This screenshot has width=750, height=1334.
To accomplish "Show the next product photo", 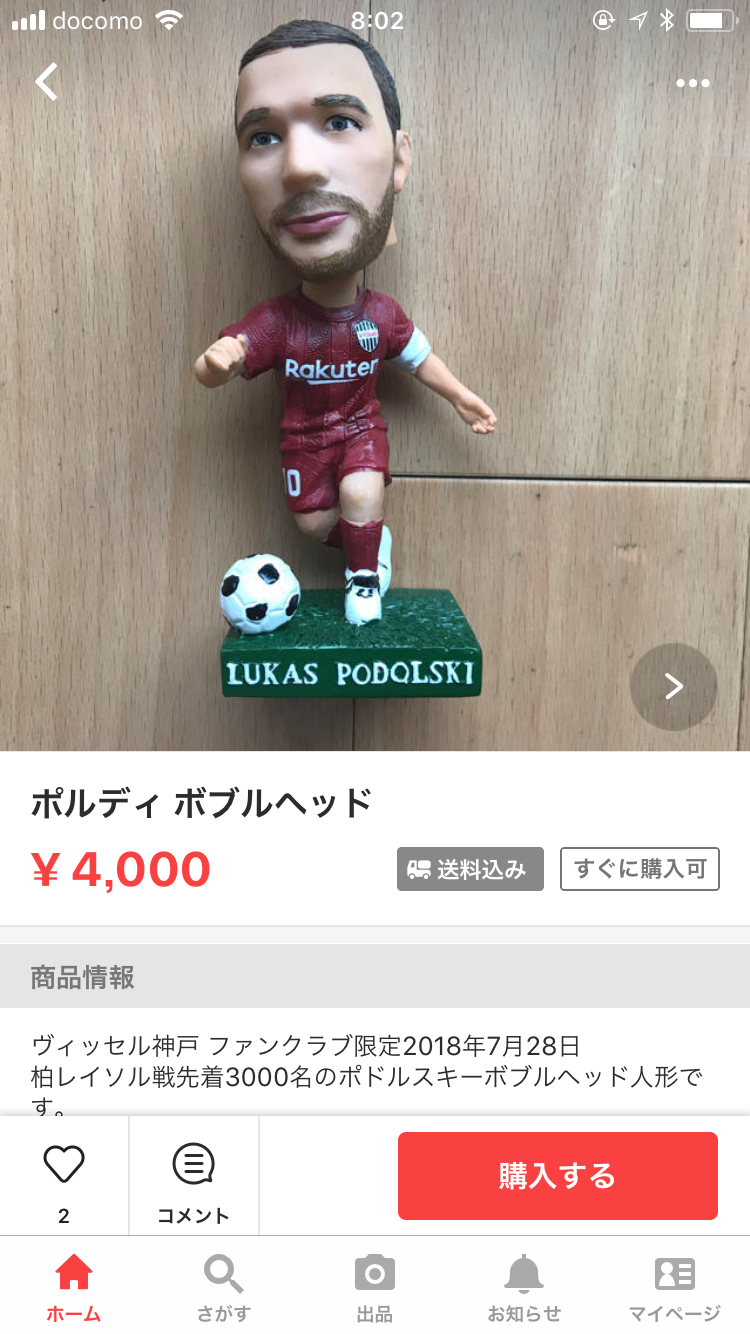I will click(x=673, y=686).
